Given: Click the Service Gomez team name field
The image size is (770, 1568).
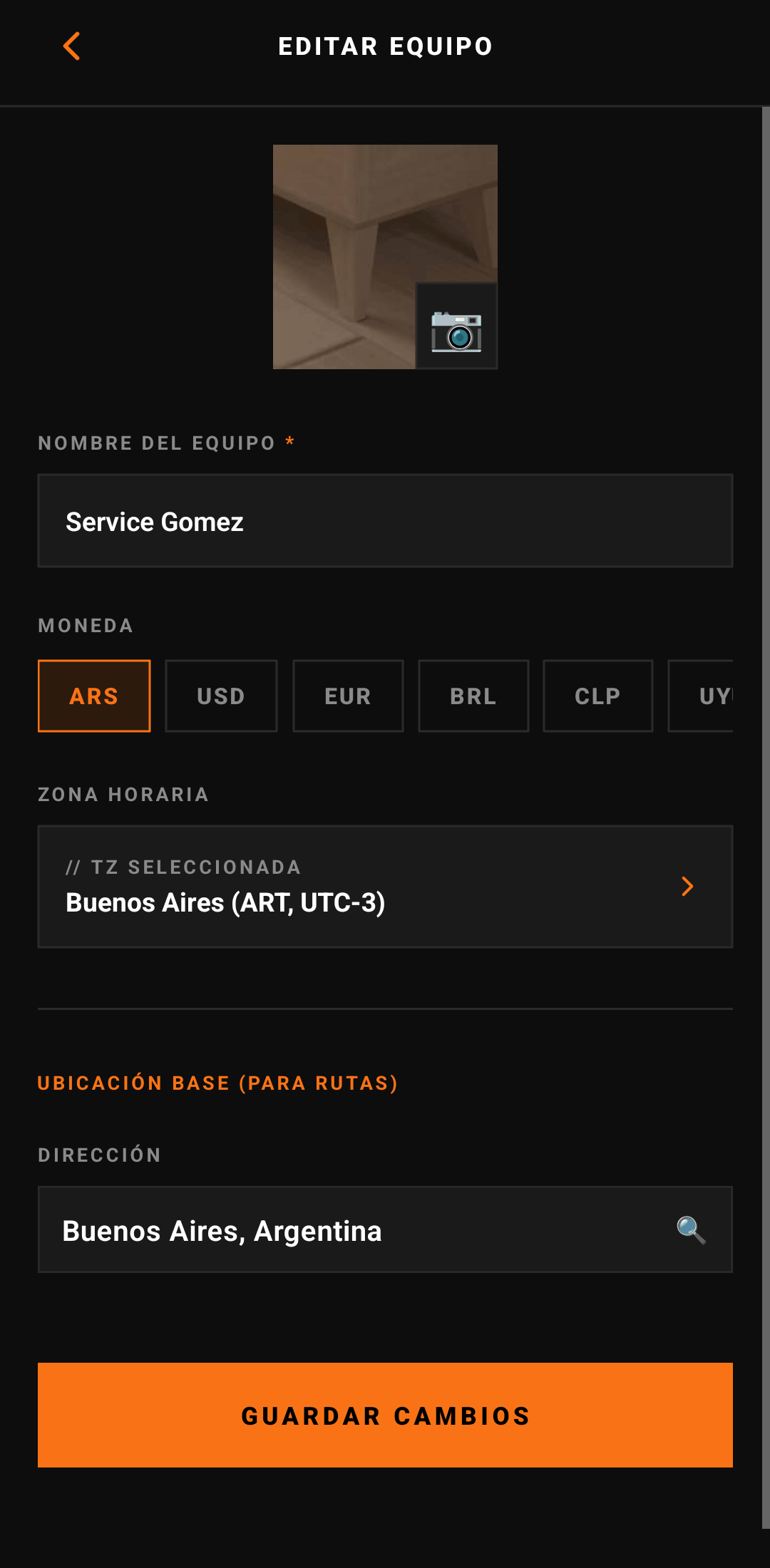Looking at the screenshot, I should coord(385,520).
